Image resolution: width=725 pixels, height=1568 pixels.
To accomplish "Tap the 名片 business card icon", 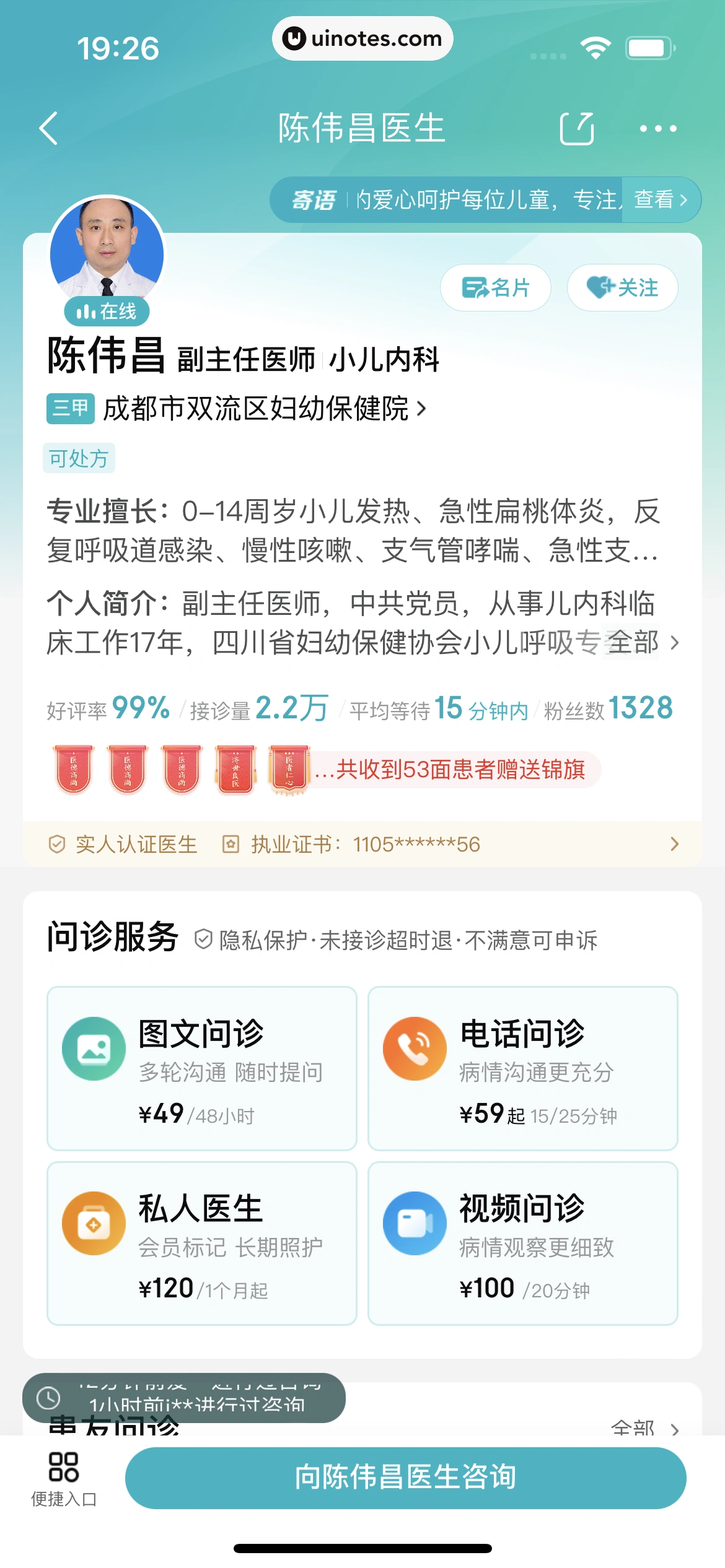I will coord(494,287).
